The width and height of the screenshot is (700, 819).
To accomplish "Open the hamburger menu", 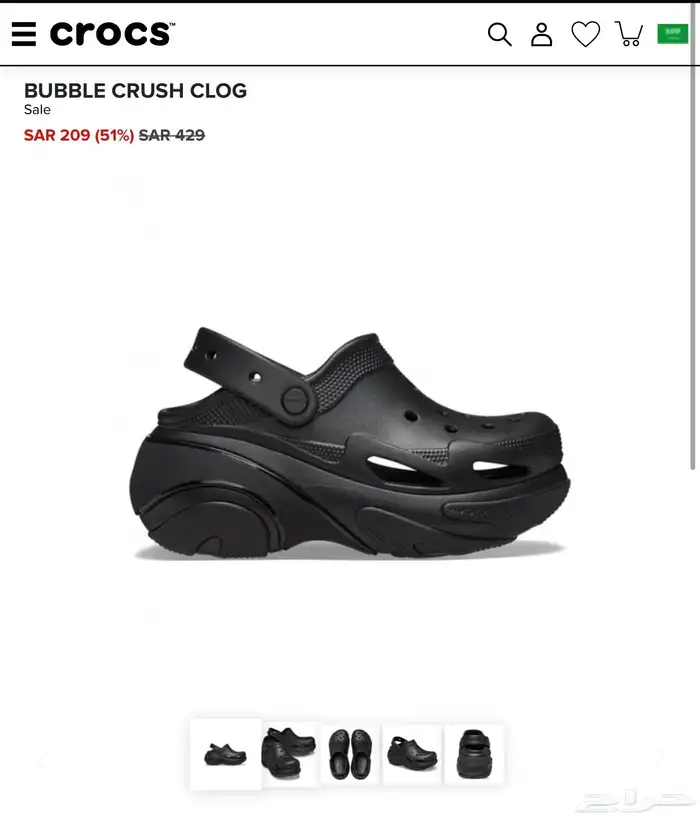I will click(x=24, y=34).
